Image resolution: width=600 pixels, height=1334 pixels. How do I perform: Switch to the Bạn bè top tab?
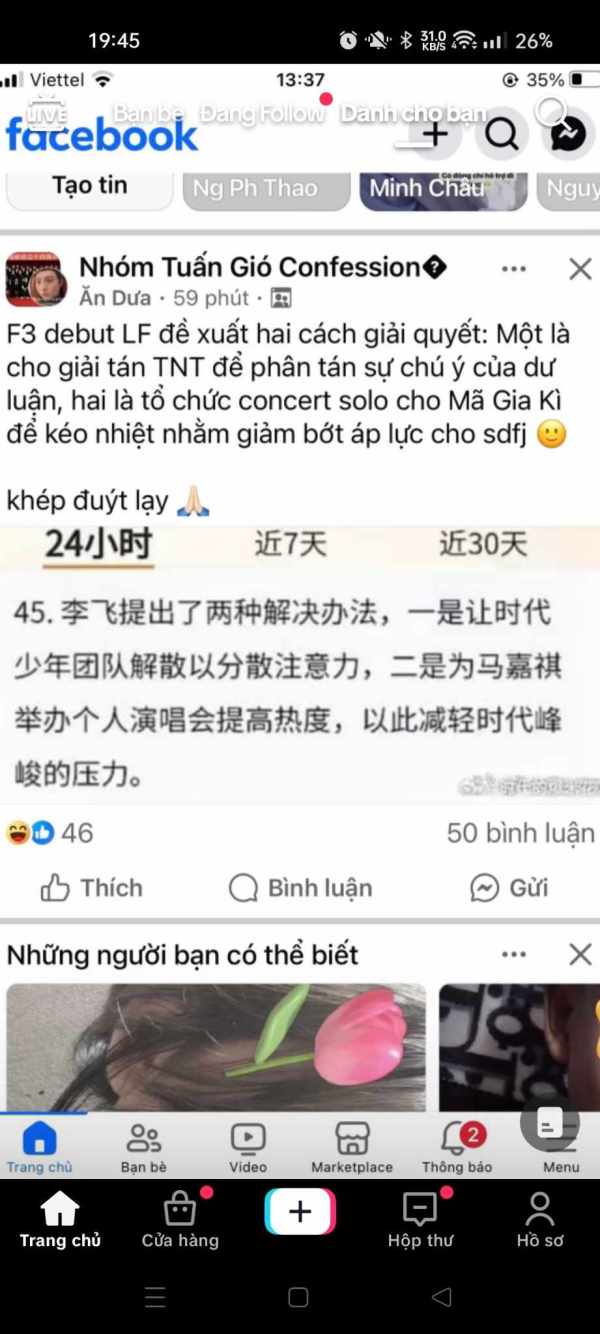tap(149, 113)
